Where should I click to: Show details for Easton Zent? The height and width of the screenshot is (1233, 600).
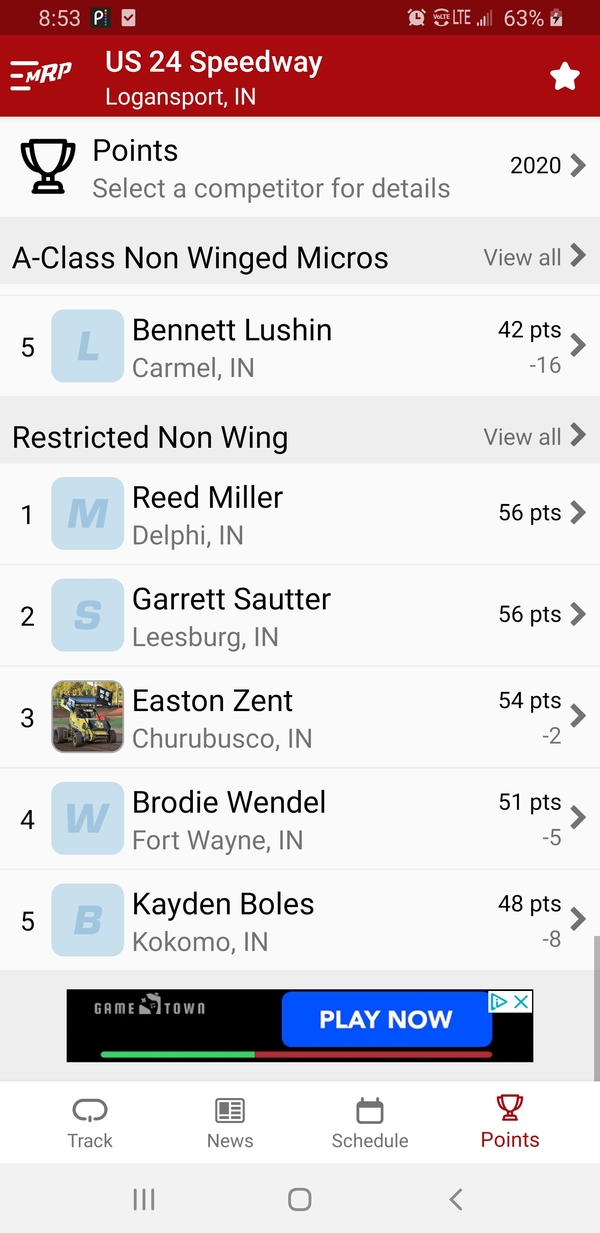point(300,717)
